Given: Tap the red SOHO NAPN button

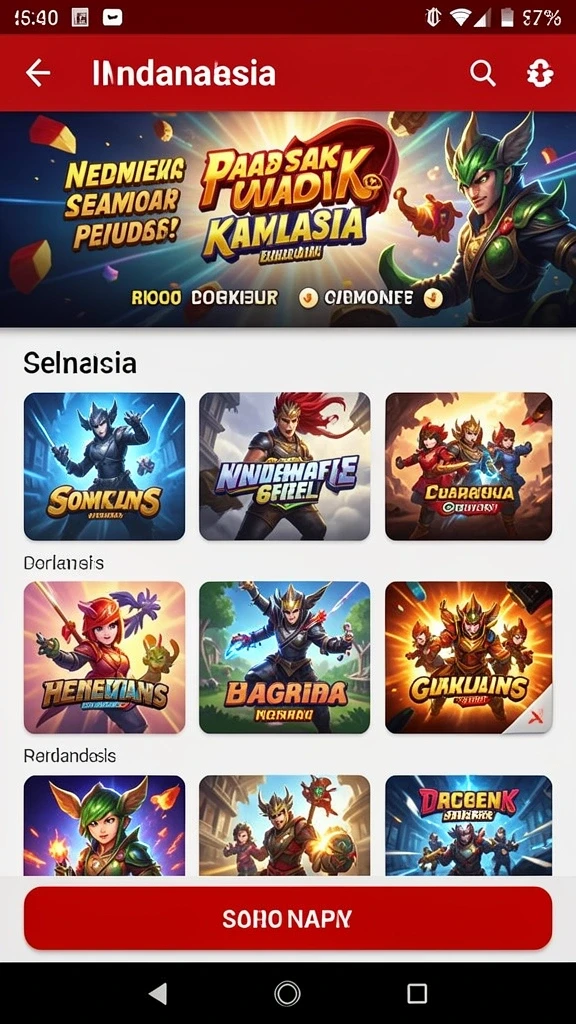Looking at the screenshot, I should [x=288, y=918].
